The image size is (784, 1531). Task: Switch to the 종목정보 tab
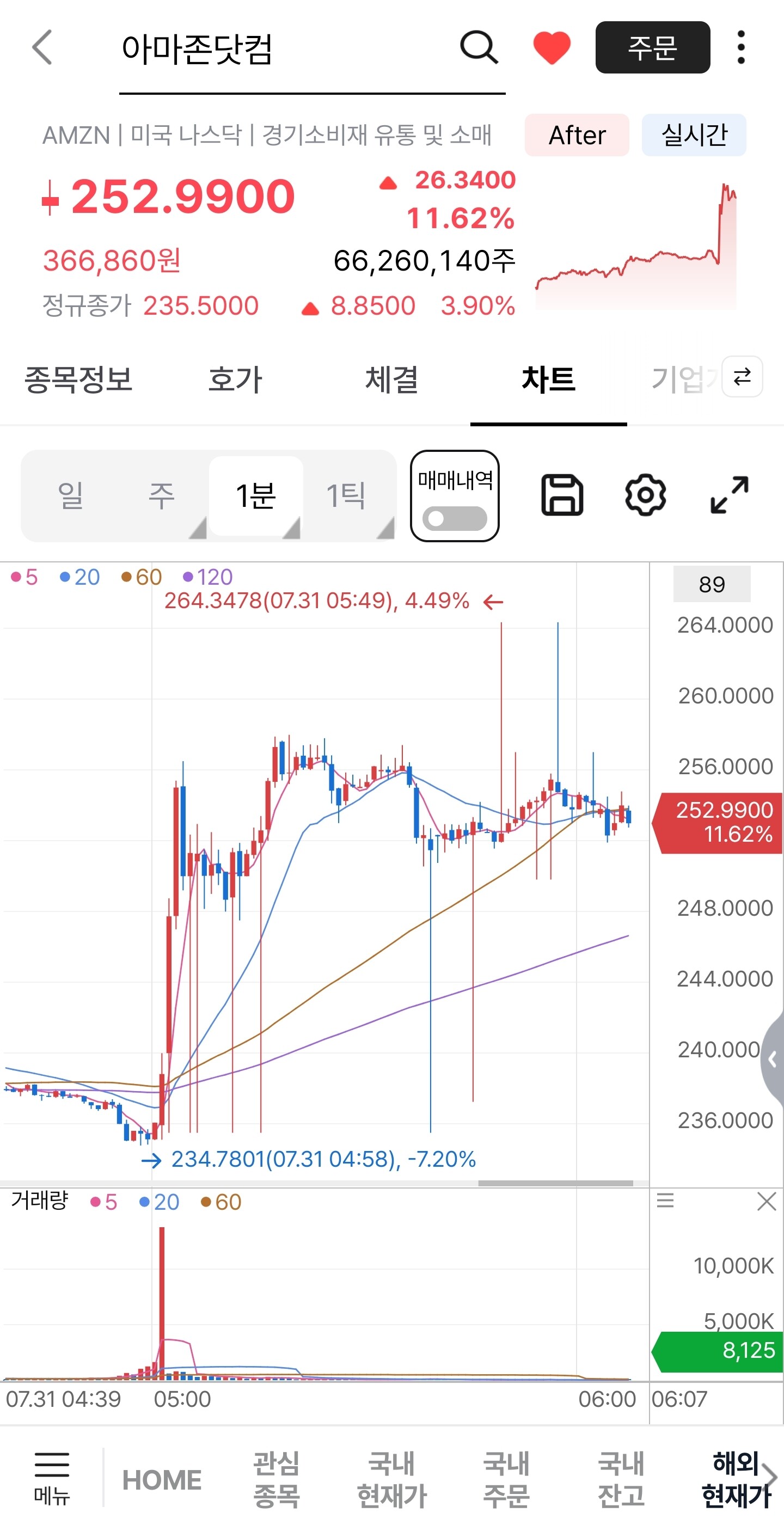tap(78, 379)
